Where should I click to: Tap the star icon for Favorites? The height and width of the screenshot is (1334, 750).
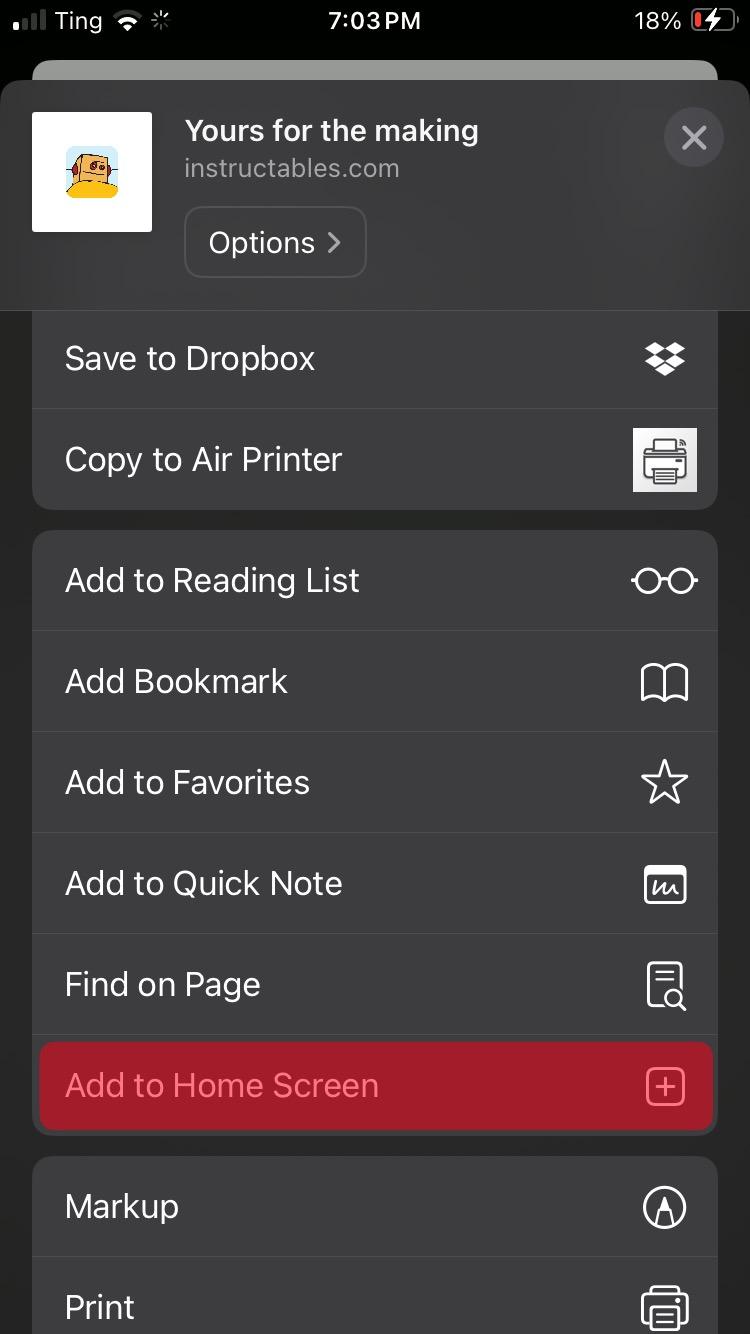click(664, 782)
